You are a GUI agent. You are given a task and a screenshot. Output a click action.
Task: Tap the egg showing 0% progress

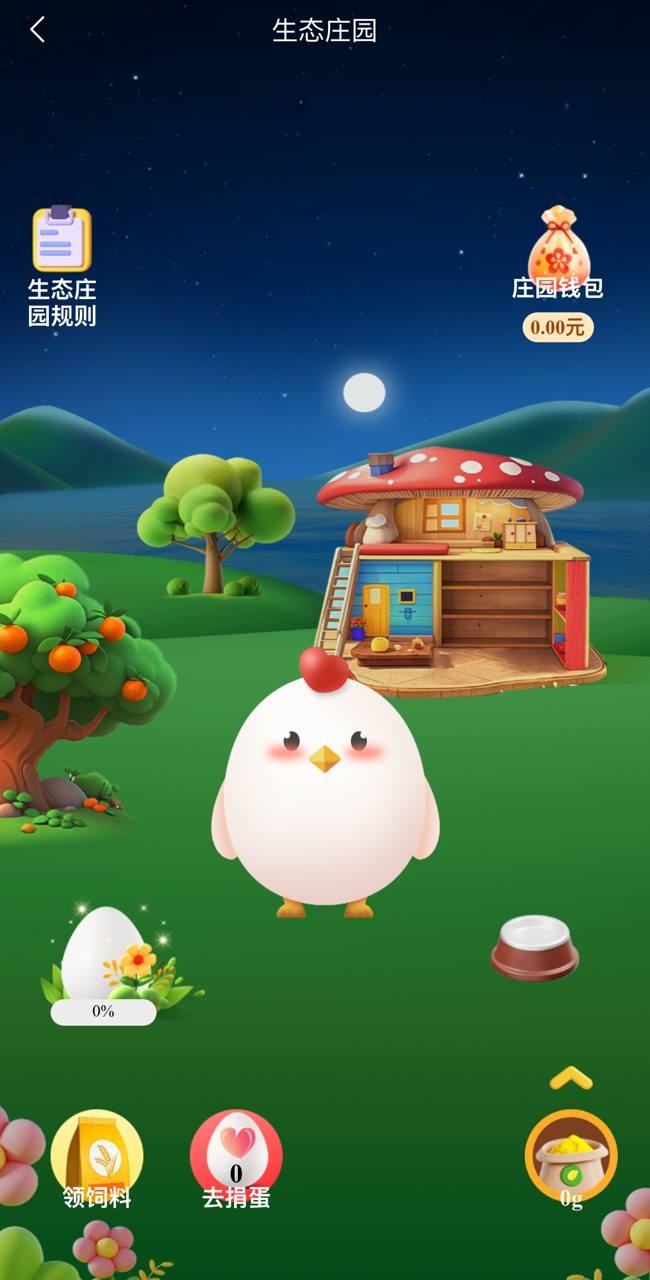pyautogui.click(x=102, y=955)
